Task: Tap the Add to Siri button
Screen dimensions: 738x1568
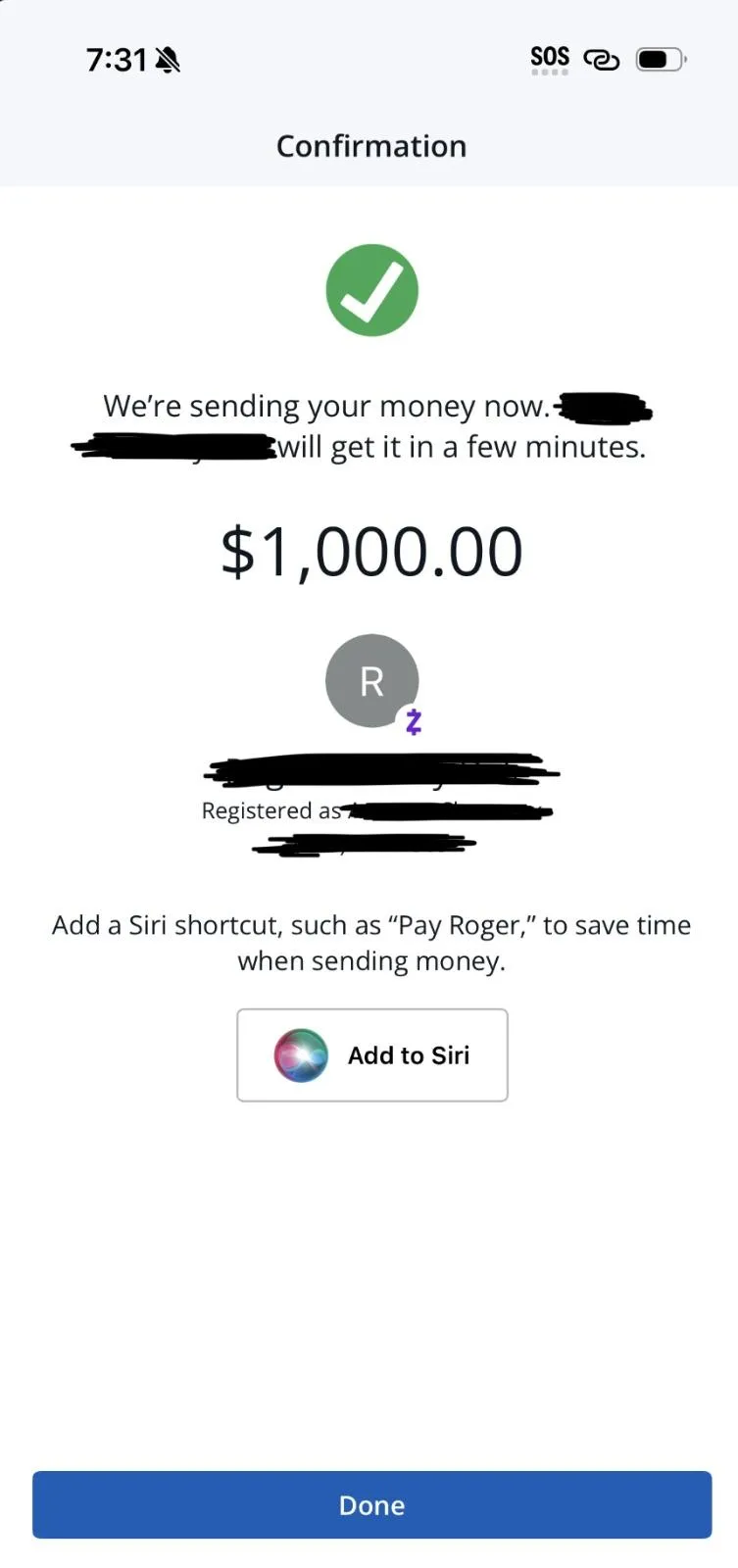Action: click(x=372, y=1055)
